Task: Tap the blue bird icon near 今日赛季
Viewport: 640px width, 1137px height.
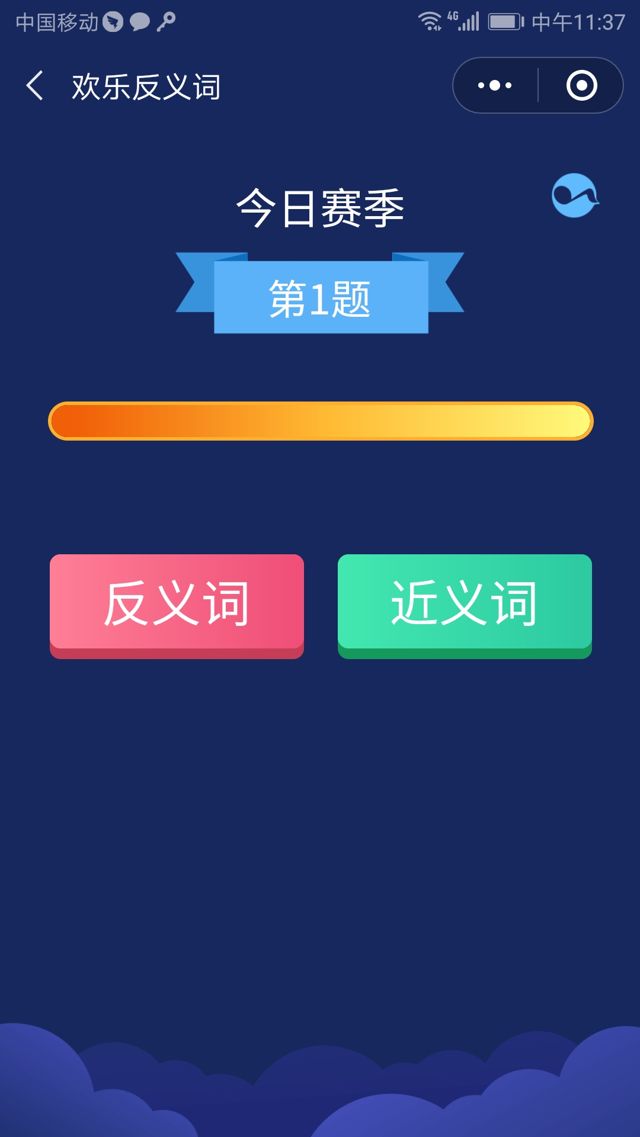Action: (x=574, y=196)
